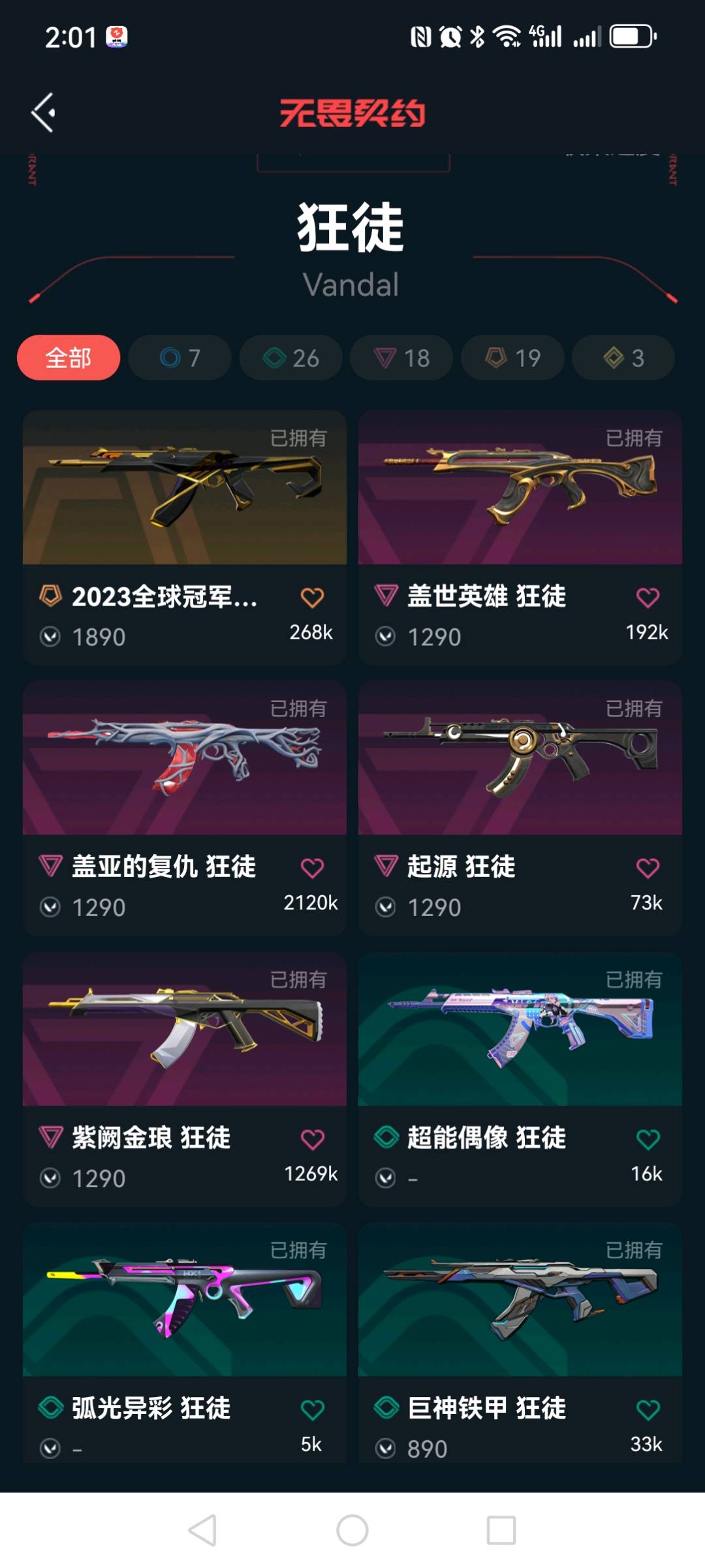Filter by the pink tier with 18 skins
The width and height of the screenshot is (705, 1568).
click(x=401, y=358)
